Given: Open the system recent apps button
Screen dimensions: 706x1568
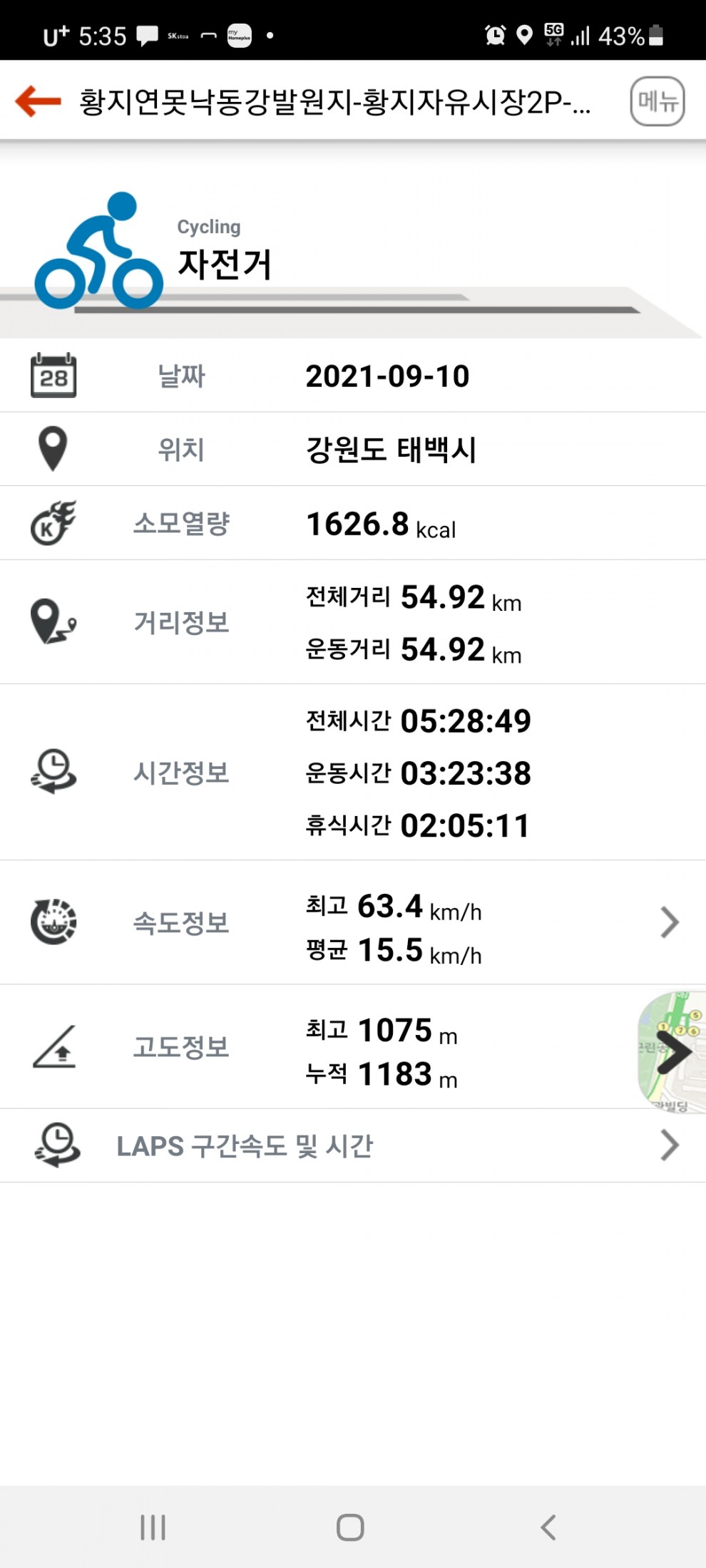Looking at the screenshot, I should tap(153, 1527).
